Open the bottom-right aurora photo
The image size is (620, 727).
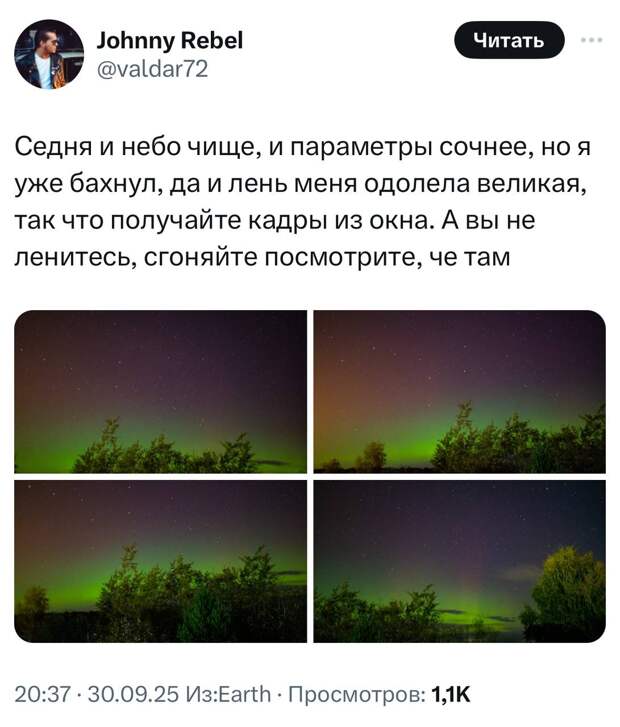(x=459, y=561)
